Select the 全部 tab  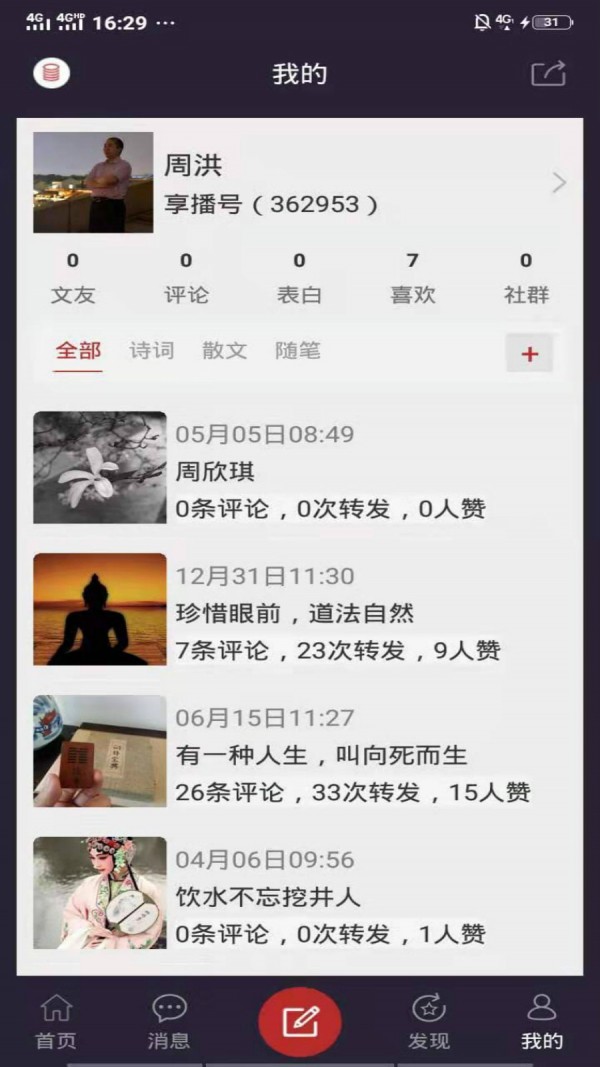pos(78,351)
